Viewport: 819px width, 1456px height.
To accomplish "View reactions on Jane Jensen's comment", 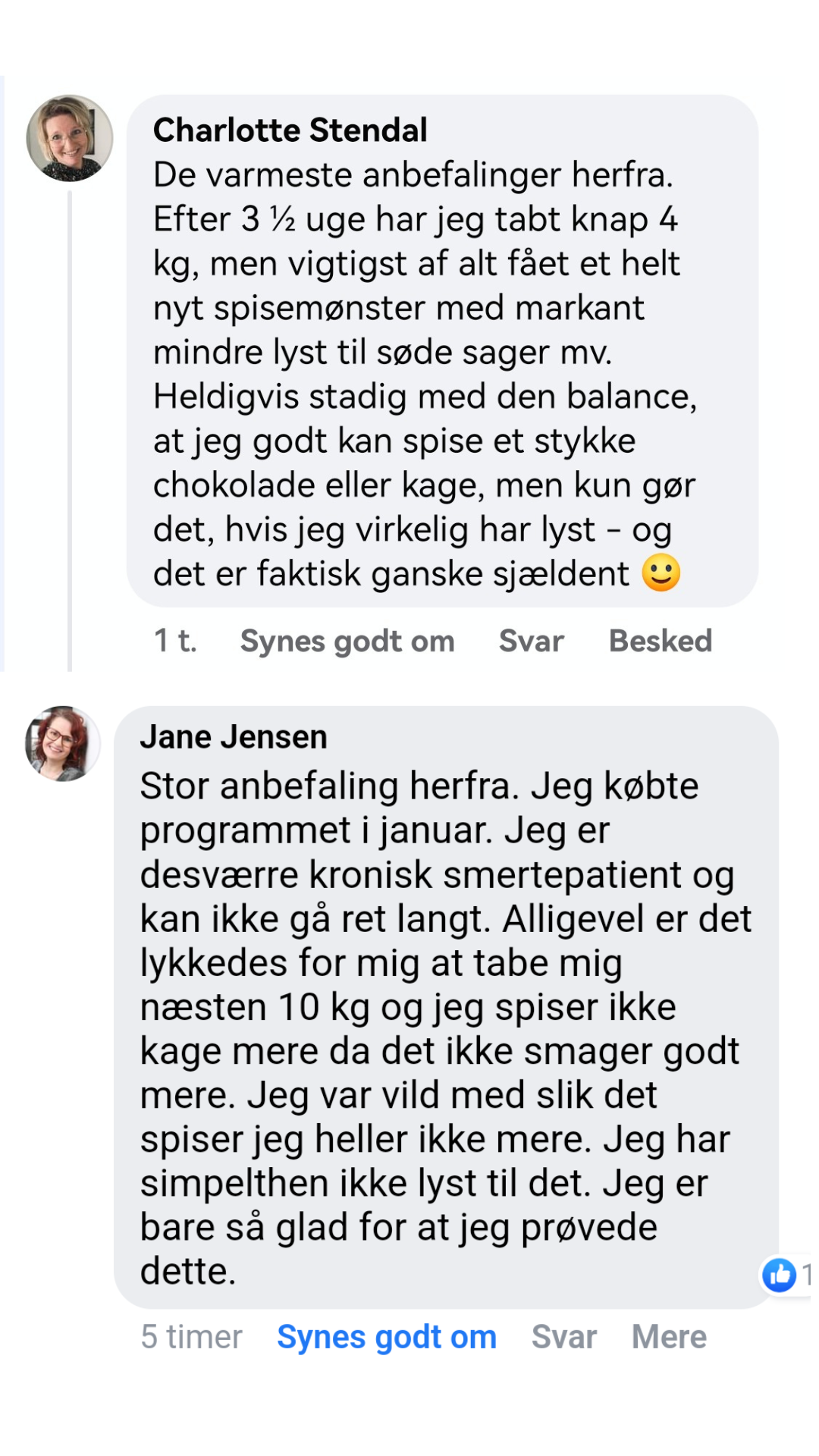I will tap(784, 1275).
